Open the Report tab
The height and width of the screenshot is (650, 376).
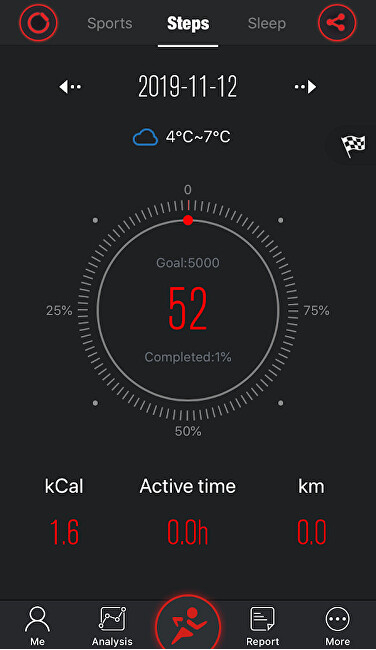click(x=262, y=626)
